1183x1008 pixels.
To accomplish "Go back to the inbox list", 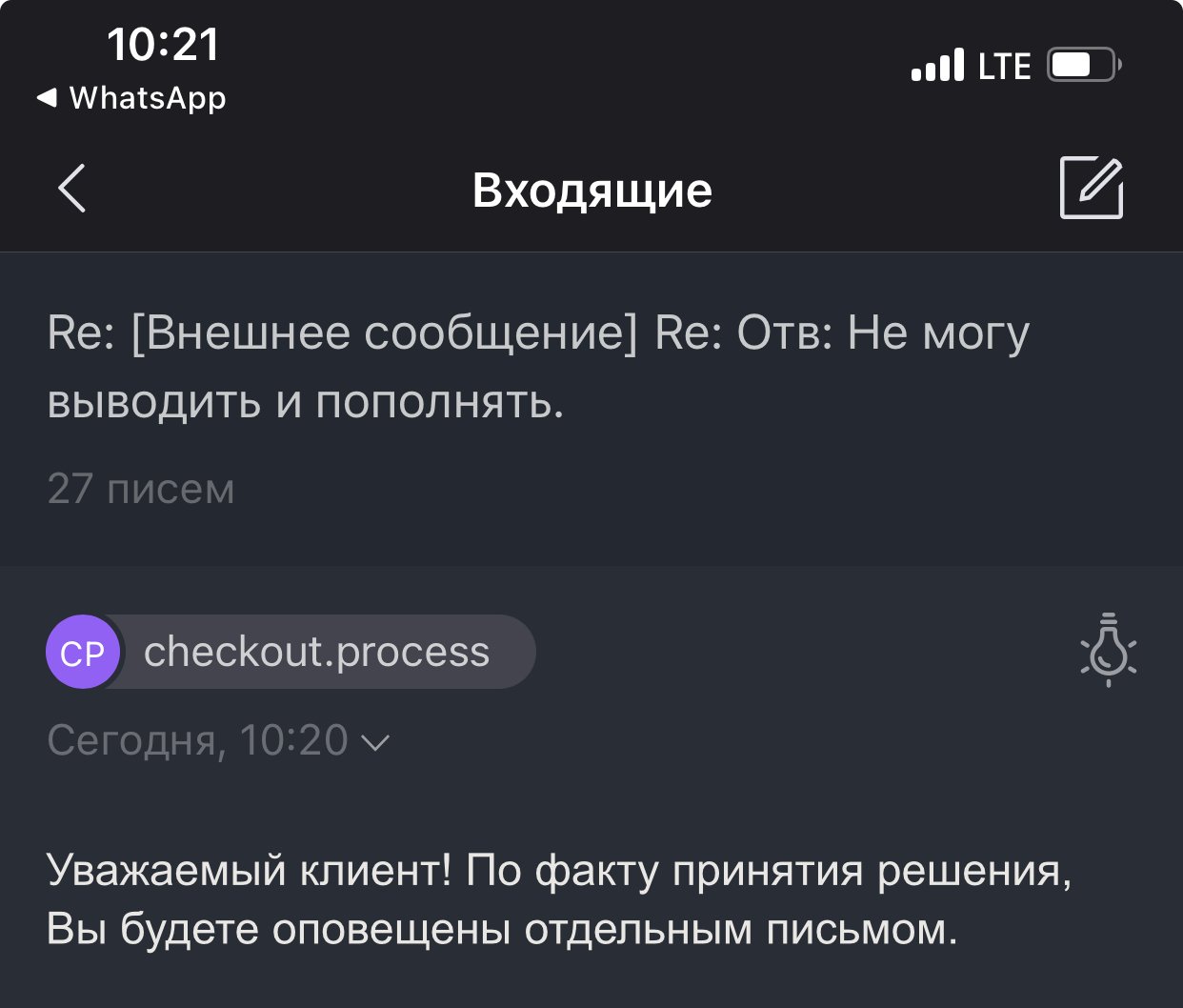I will click(x=72, y=189).
